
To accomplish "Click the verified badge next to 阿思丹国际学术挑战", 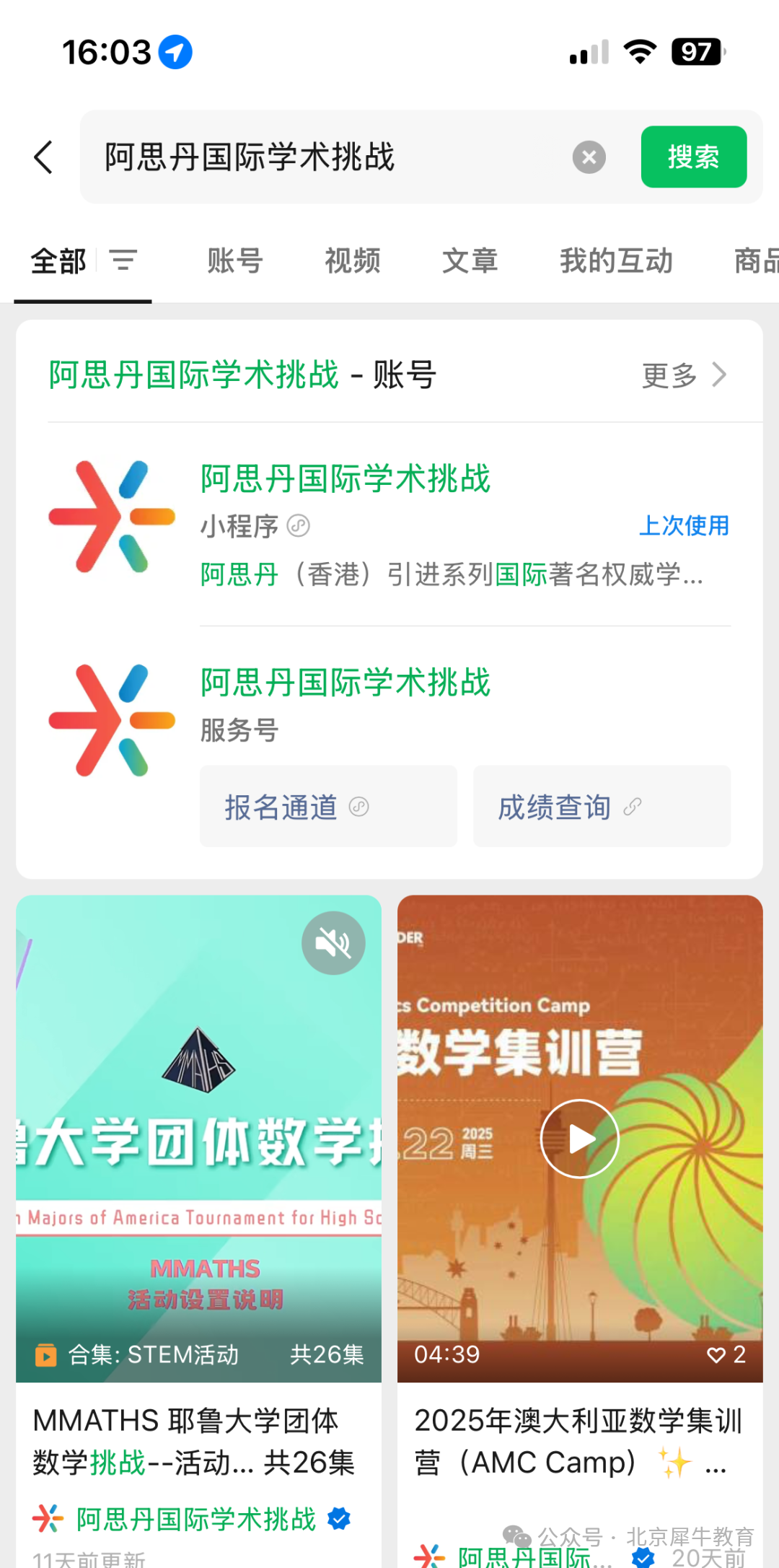I will [x=338, y=1519].
